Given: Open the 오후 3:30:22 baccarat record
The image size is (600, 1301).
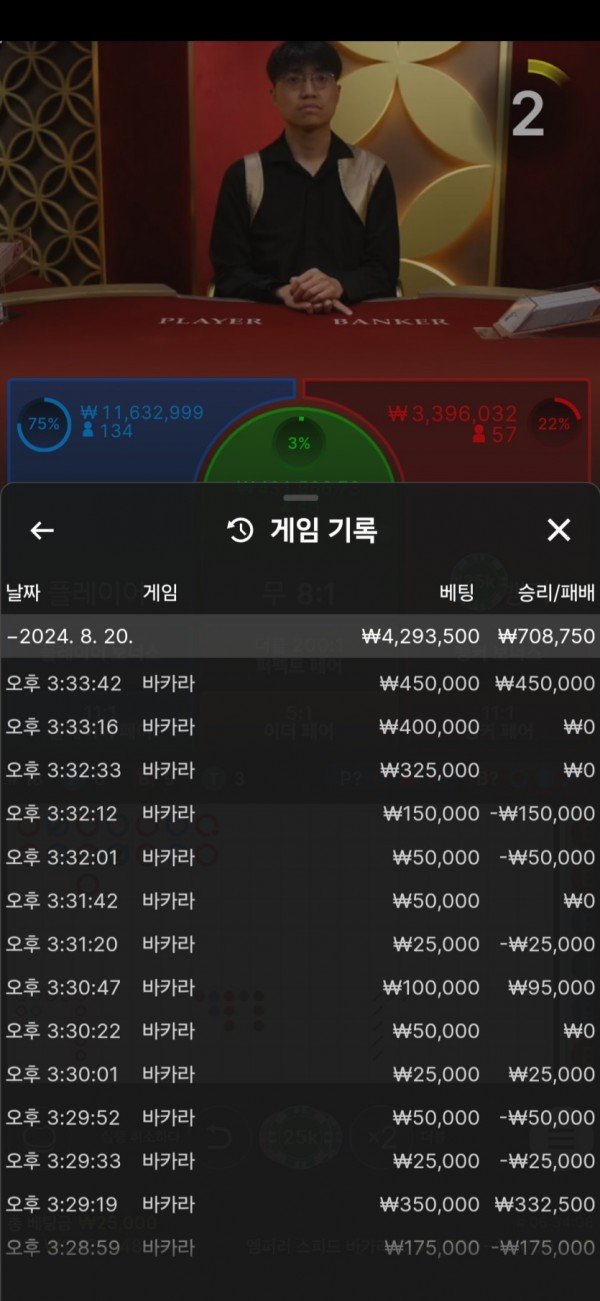Looking at the screenshot, I should pyautogui.click(x=300, y=1031).
